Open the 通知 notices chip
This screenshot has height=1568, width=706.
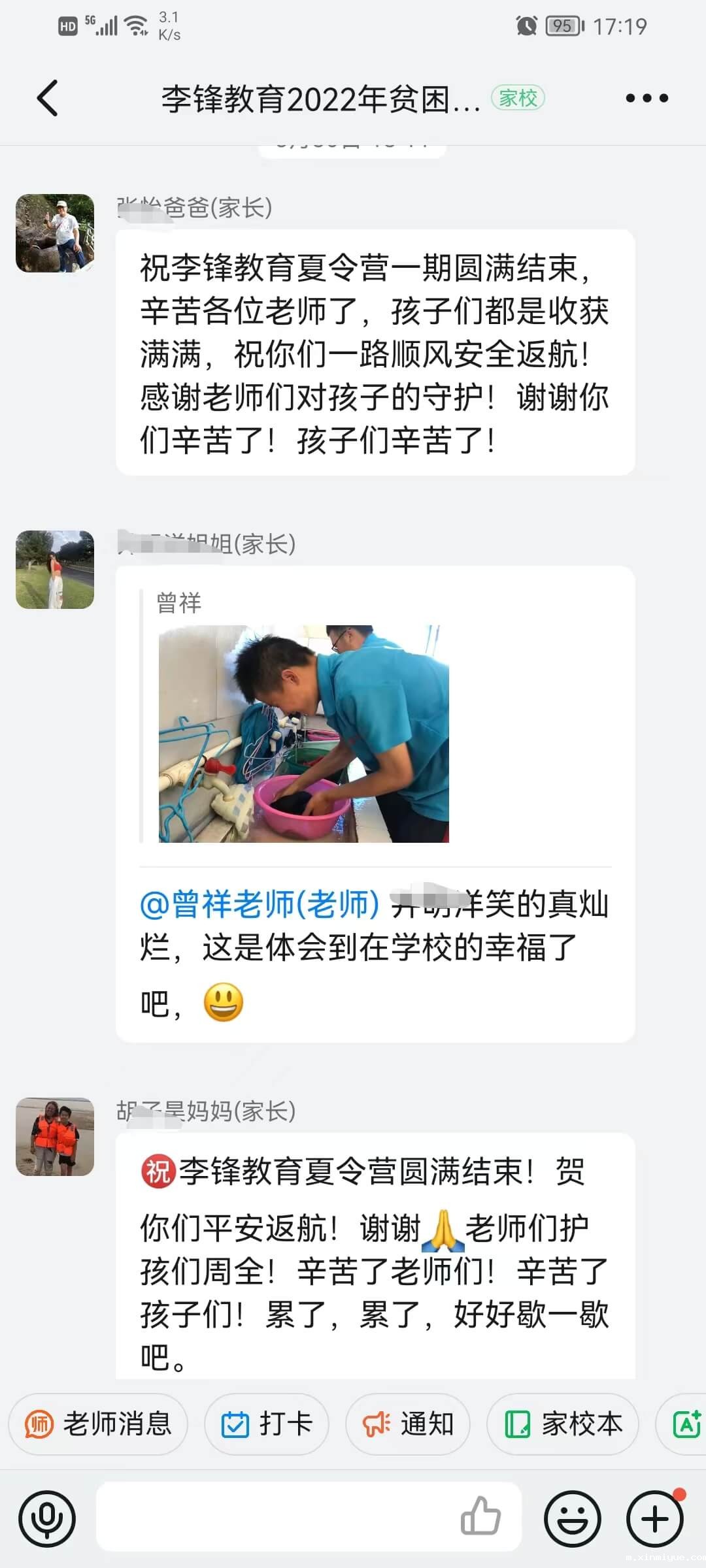408,1424
